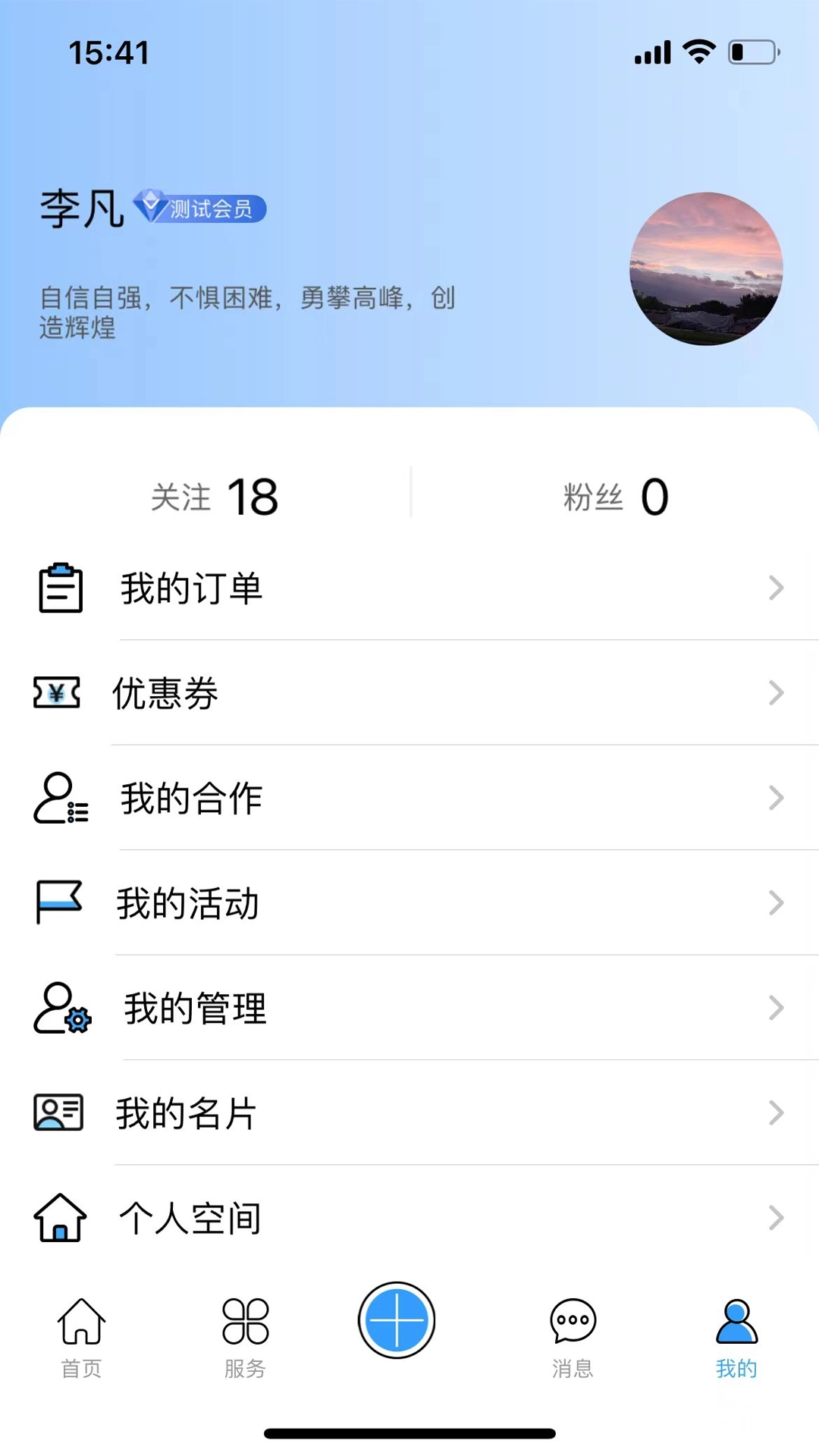This screenshot has height=1456, width=819.
Task: Switch to the 消息 tab
Action: pyautogui.click(x=573, y=1335)
